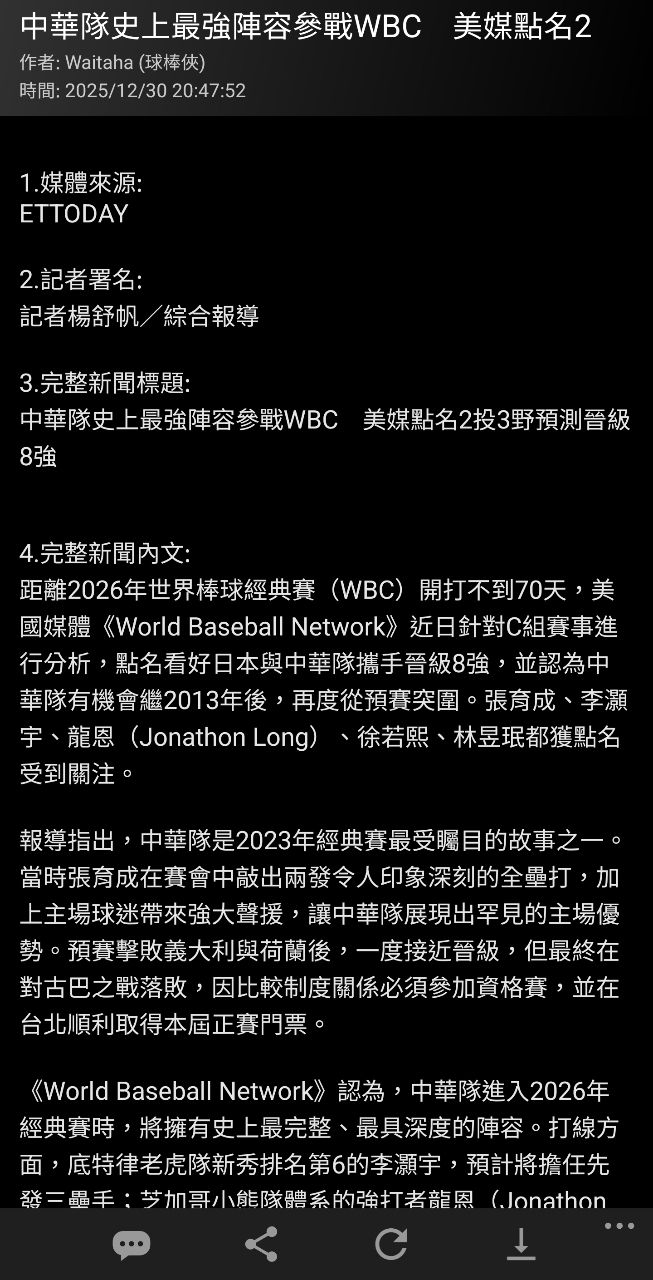Viewport: 653px width, 1280px height.
Task: Open the comment bubble in the bottom toolbar
Action: pos(131,1244)
